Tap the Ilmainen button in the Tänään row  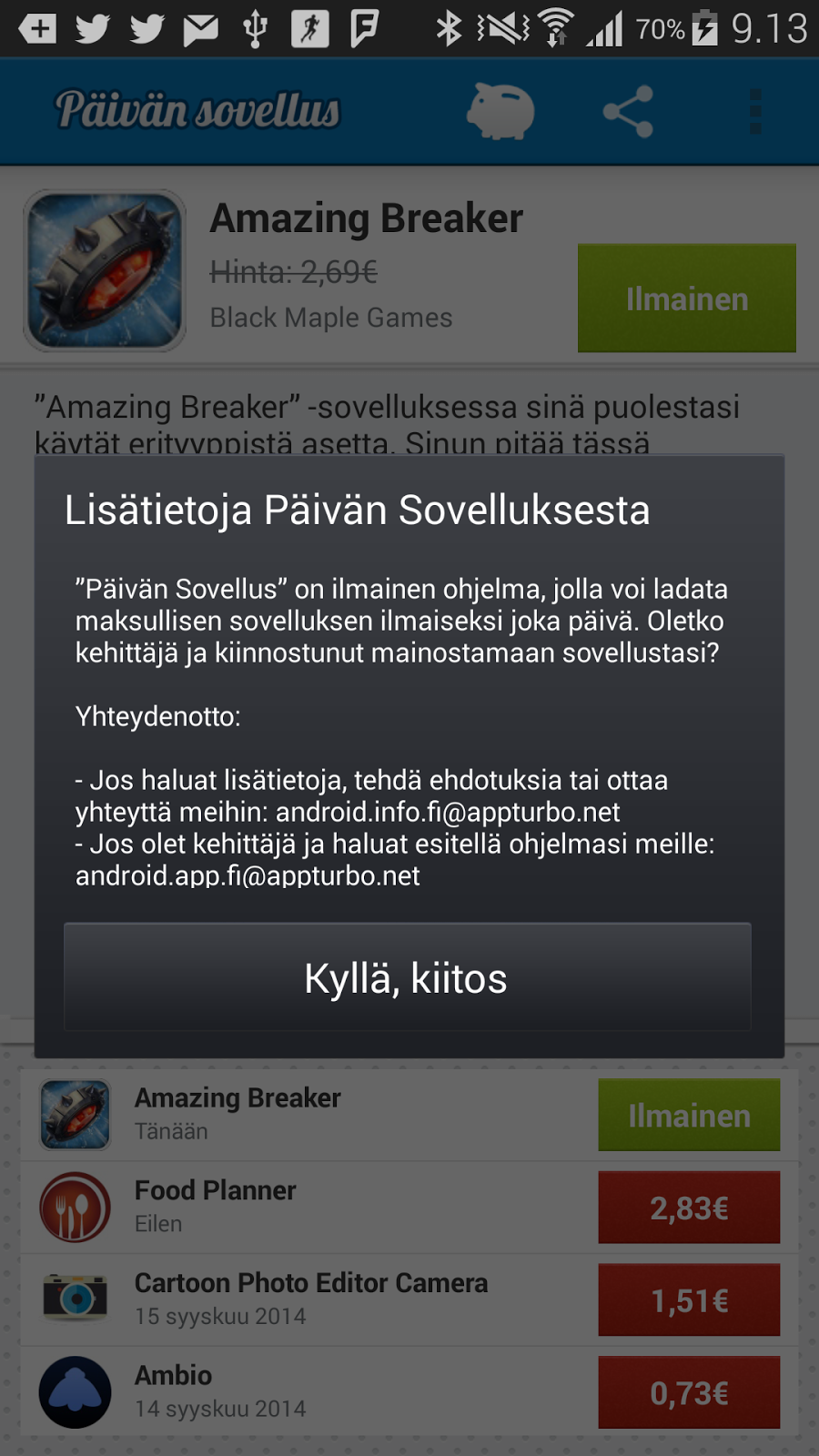(x=689, y=1116)
